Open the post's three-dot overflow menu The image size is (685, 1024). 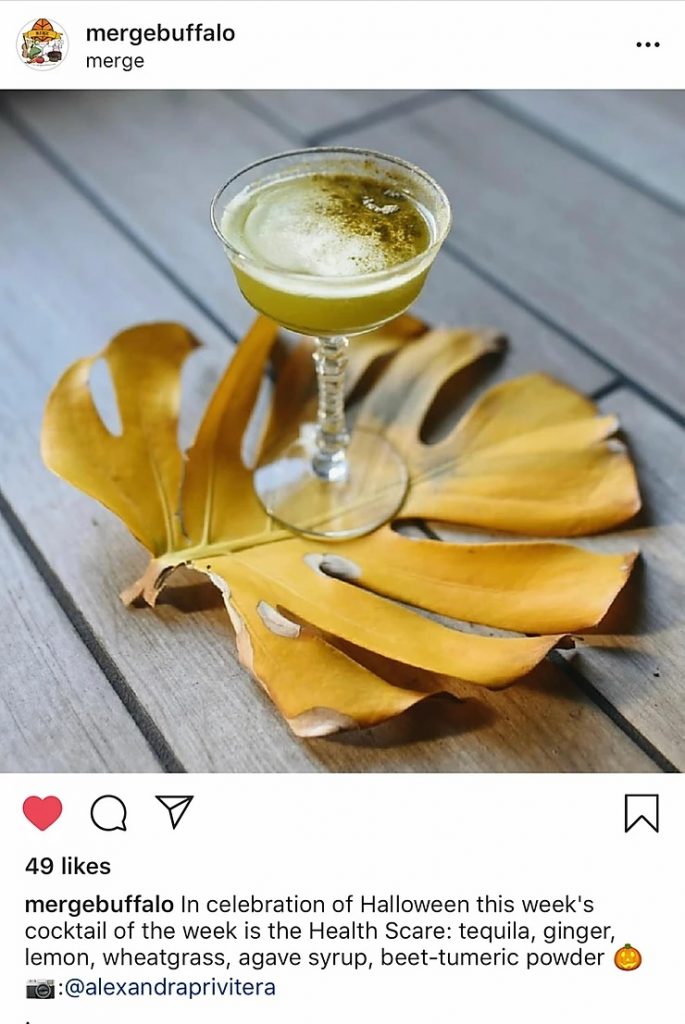point(648,45)
